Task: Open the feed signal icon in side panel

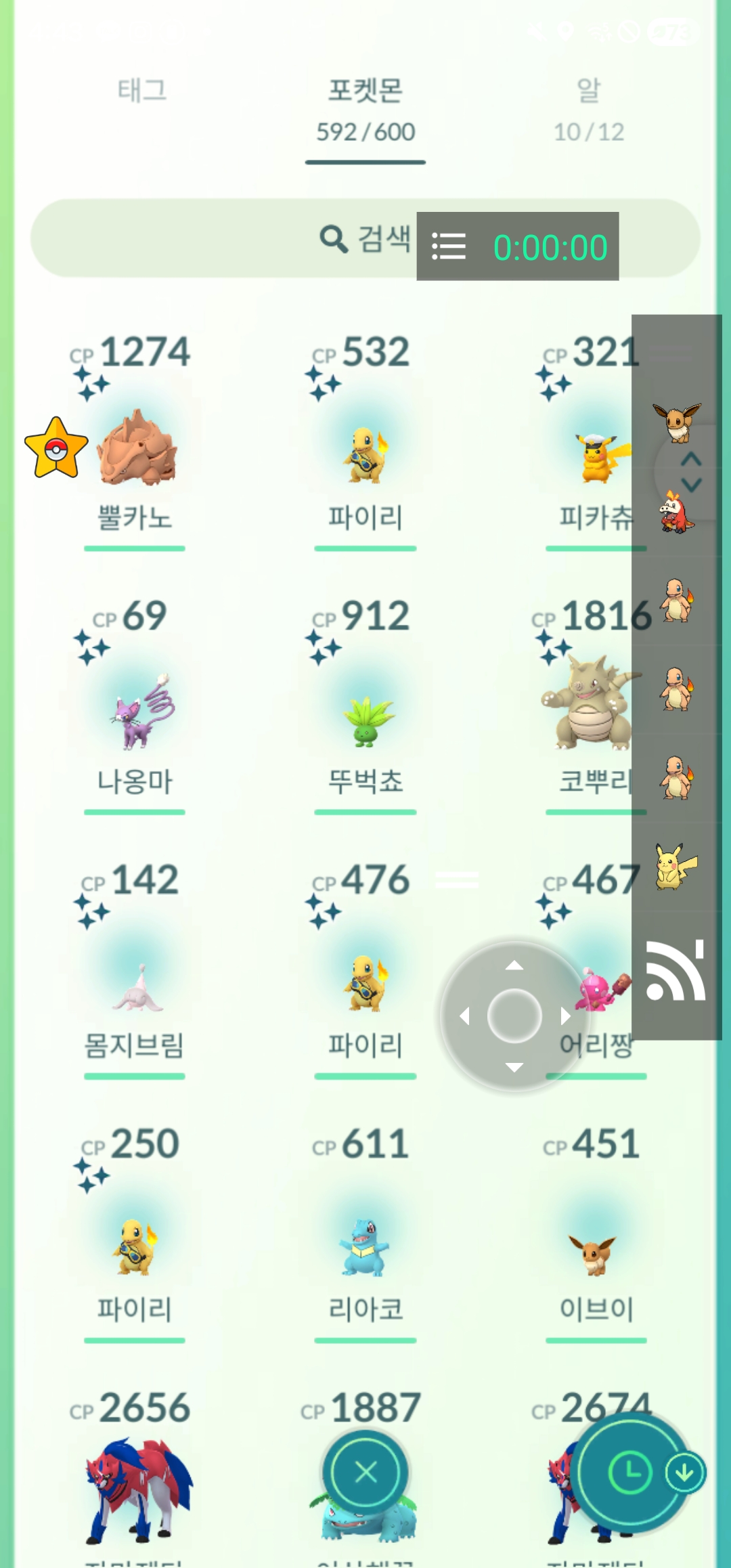Action: point(675,970)
